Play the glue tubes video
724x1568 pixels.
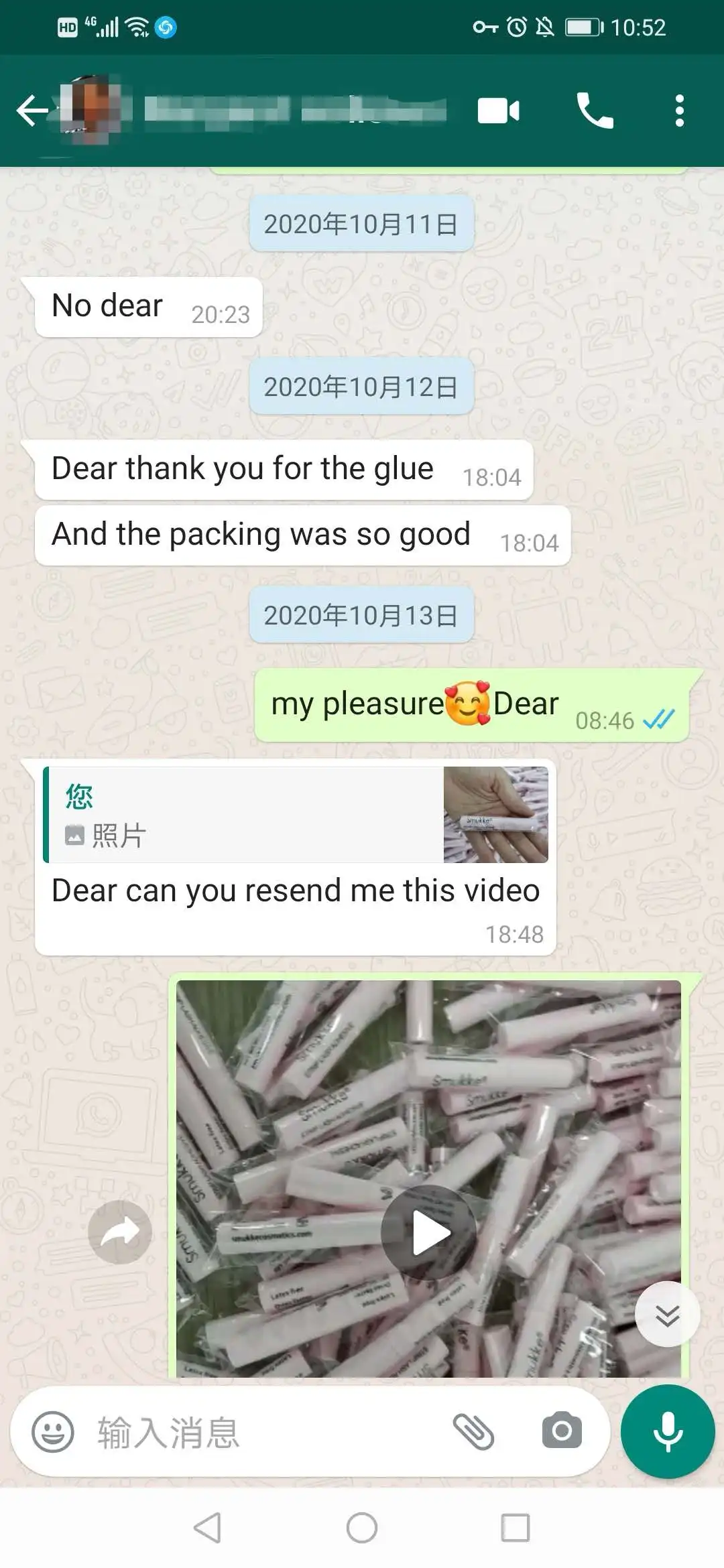pyautogui.click(x=428, y=1232)
